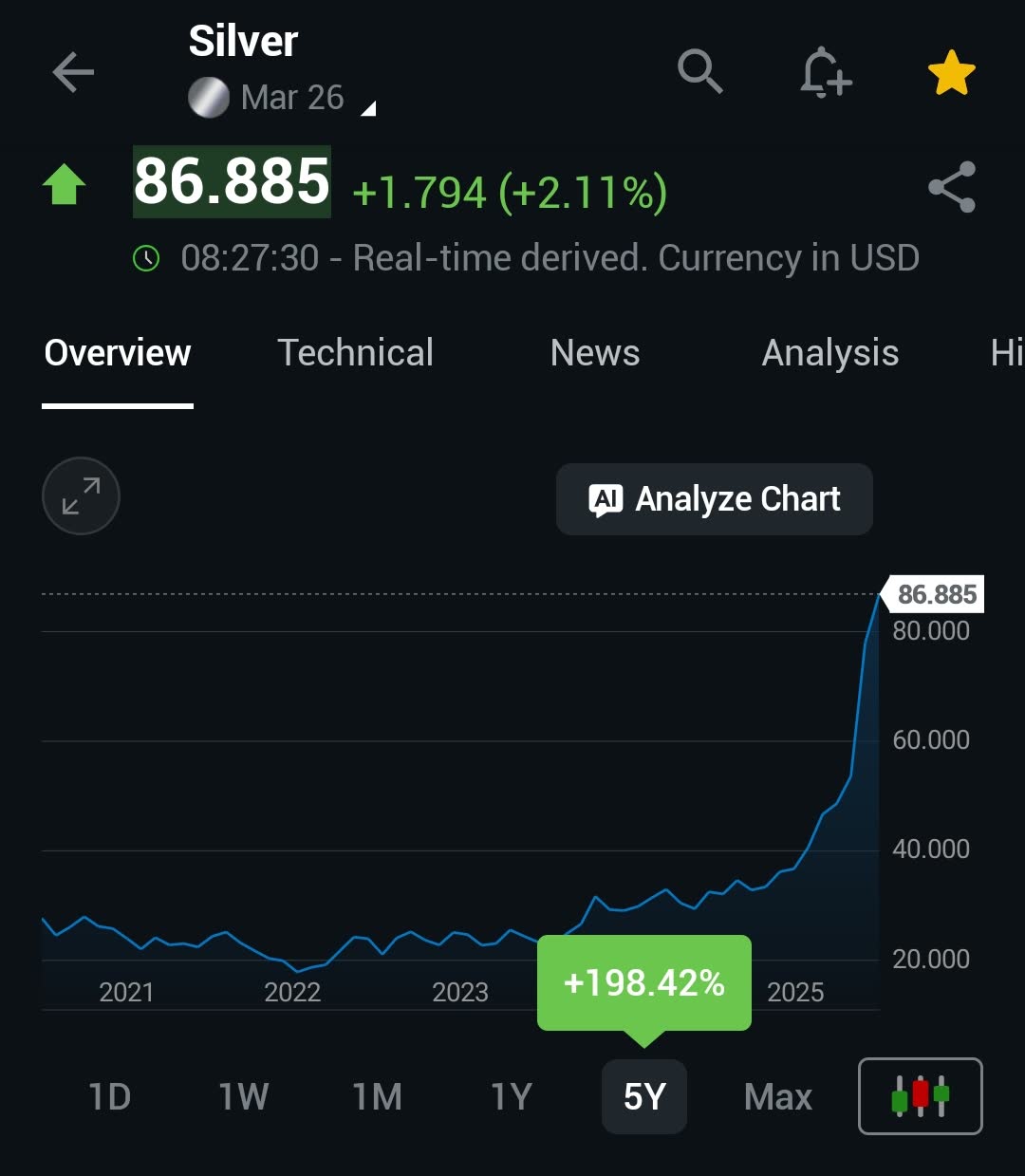Go back using the arrow icon
The height and width of the screenshot is (1176, 1025).
click(73, 72)
